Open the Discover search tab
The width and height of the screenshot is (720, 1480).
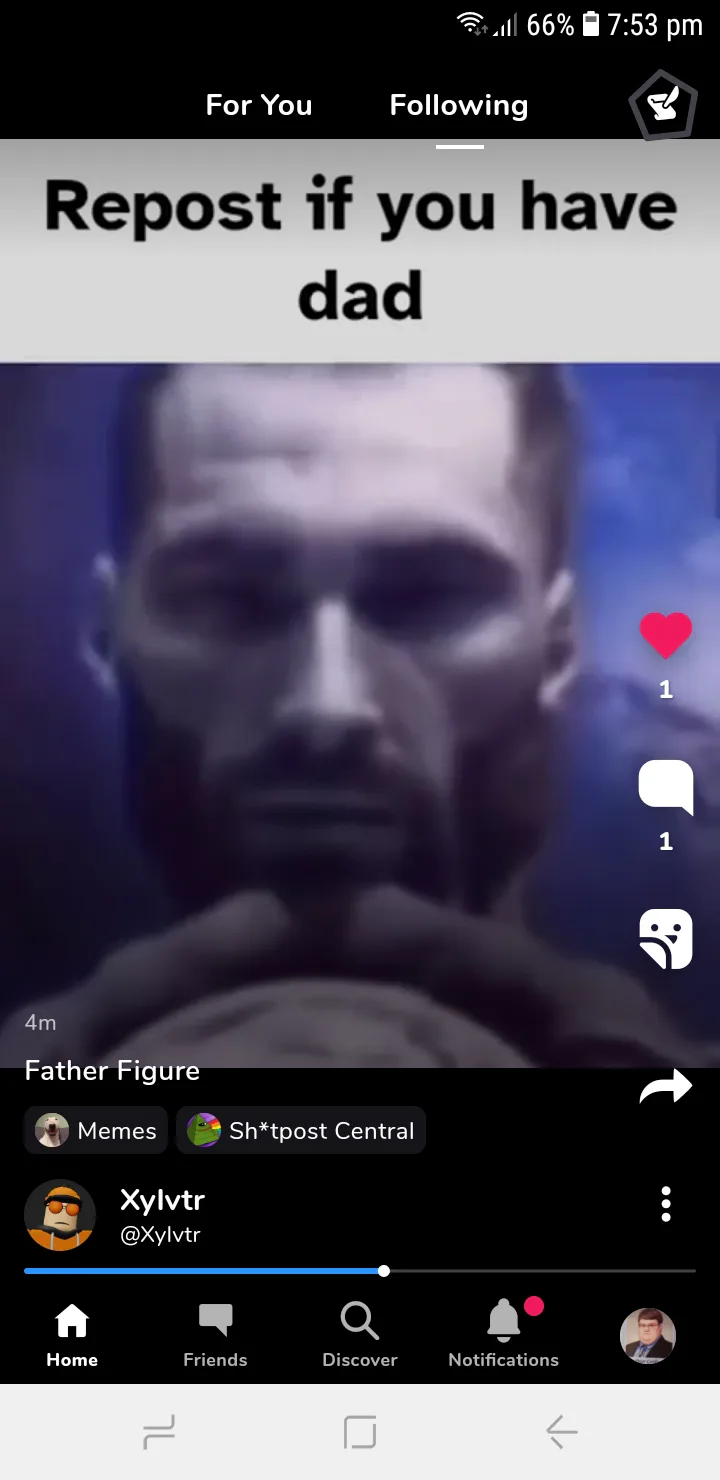(360, 1335)
